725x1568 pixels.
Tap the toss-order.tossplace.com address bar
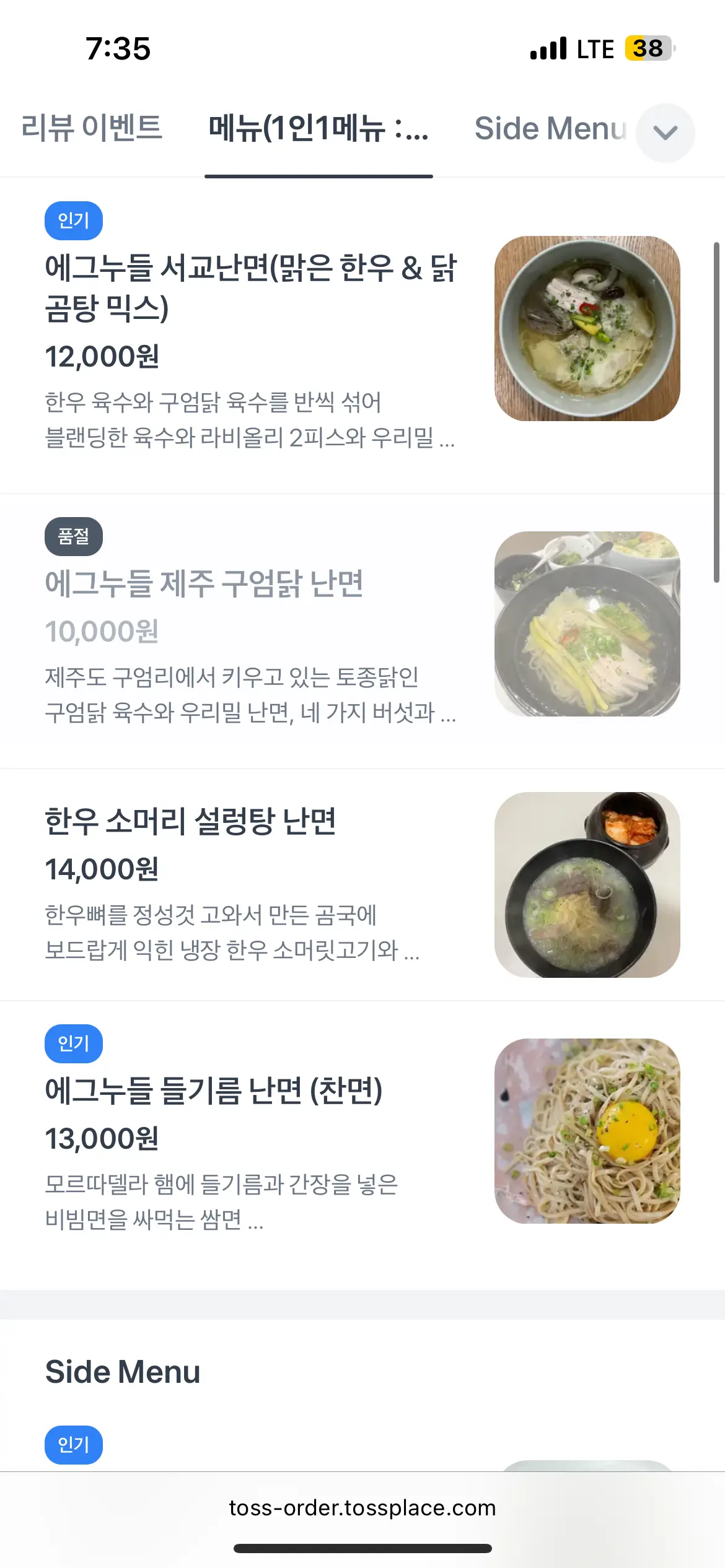[362, 1507]
